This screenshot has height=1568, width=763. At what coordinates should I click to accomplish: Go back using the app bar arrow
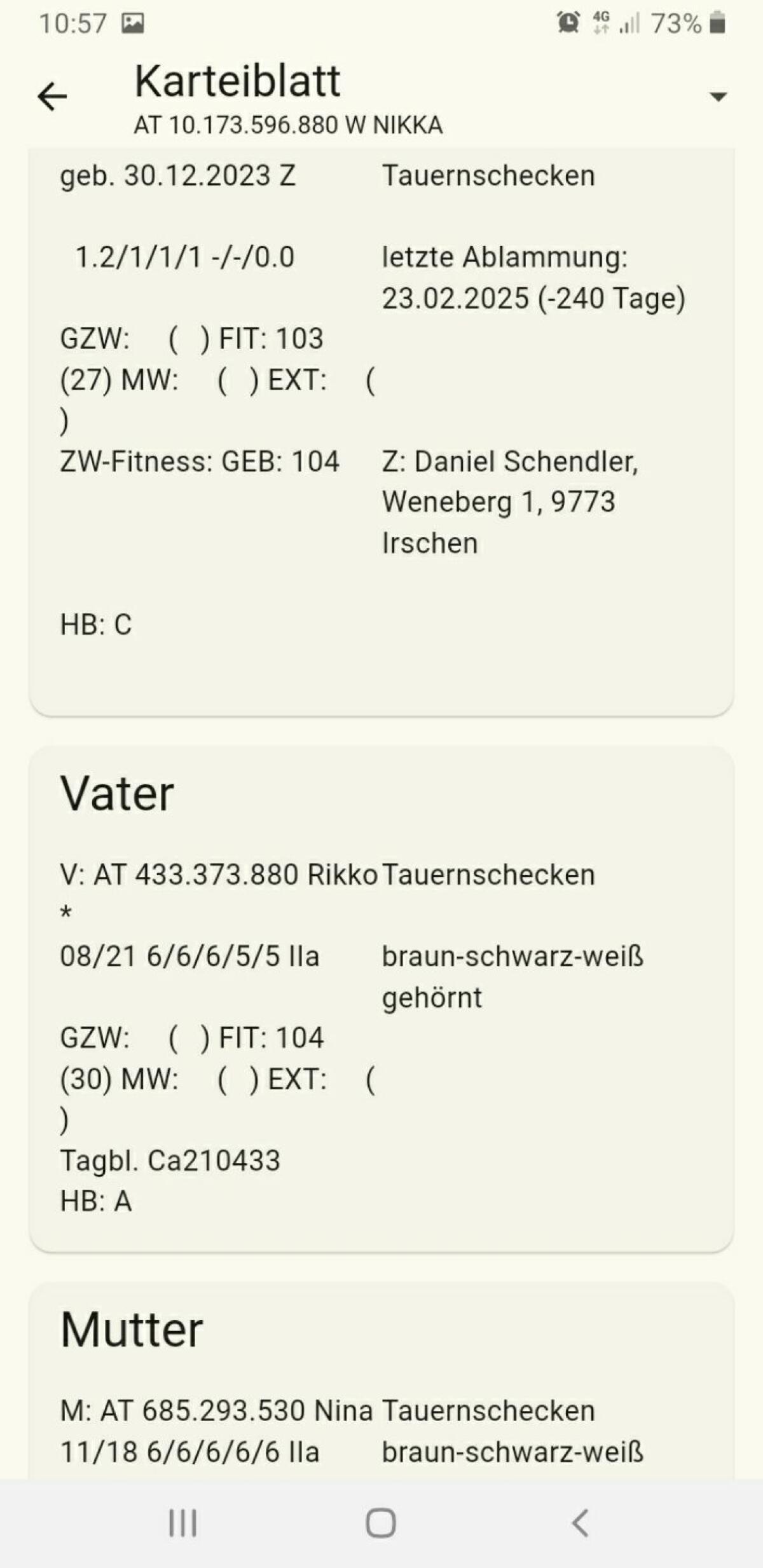point(52,97)
